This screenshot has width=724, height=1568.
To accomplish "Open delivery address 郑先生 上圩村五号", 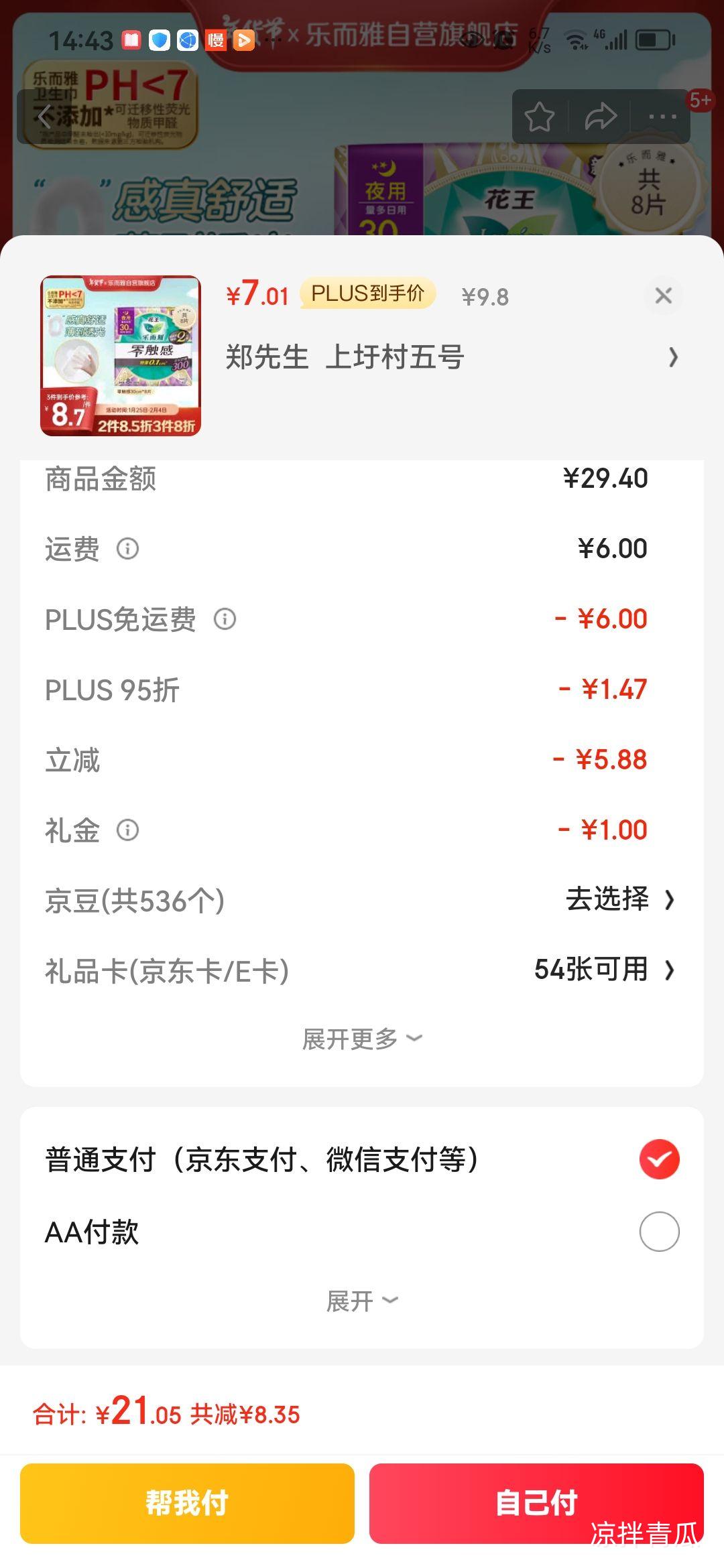I will click(449, 357).
